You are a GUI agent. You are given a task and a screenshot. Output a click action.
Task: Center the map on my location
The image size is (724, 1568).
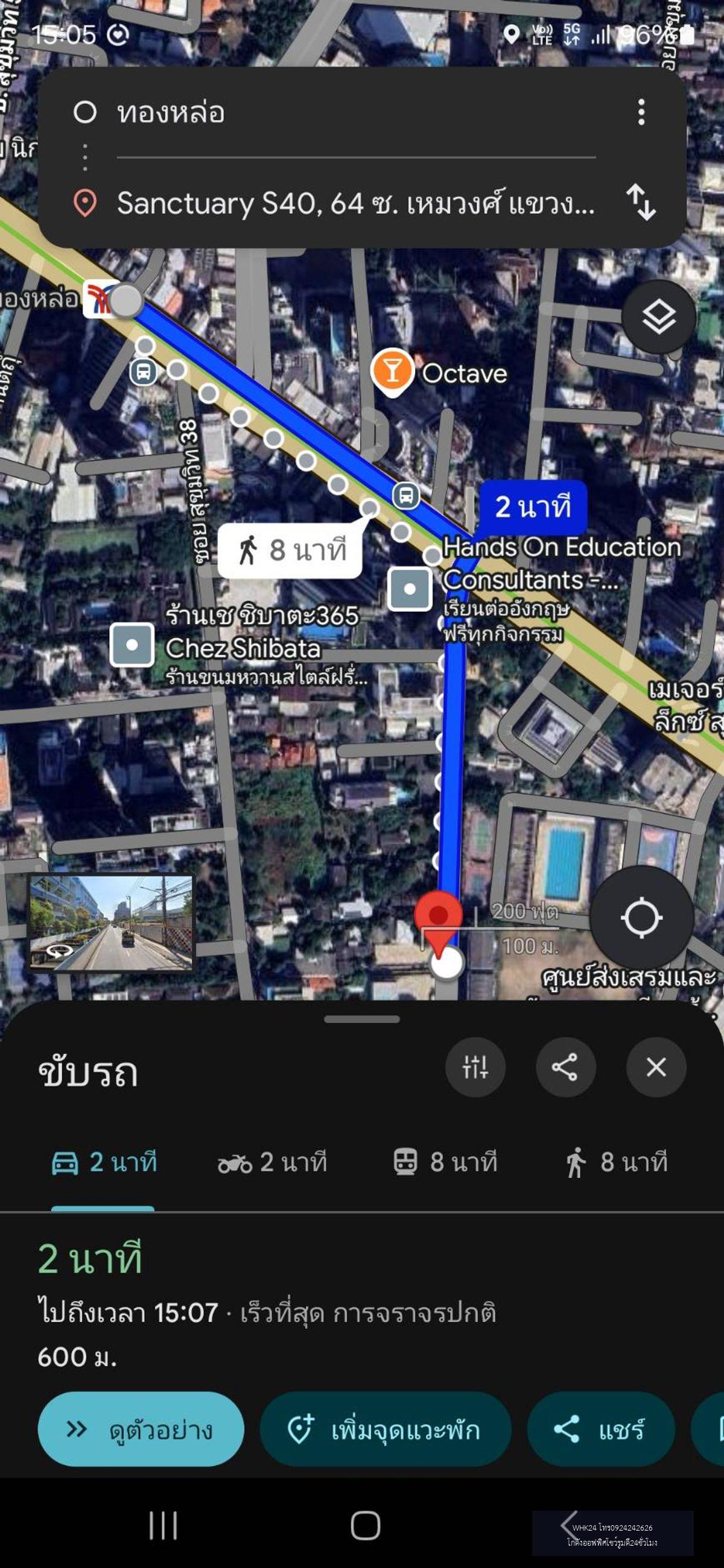pos(641,917)
